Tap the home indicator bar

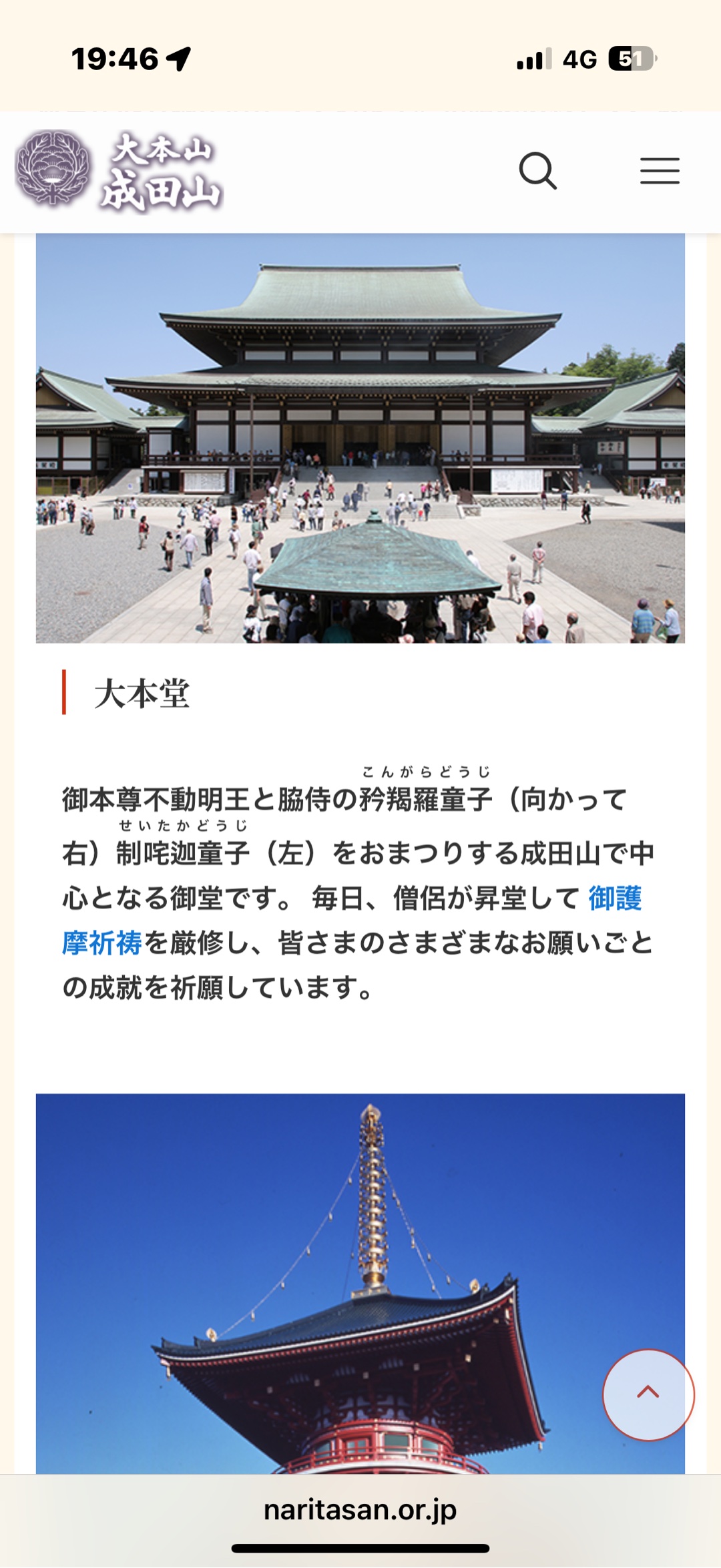tap(360, 1549)
